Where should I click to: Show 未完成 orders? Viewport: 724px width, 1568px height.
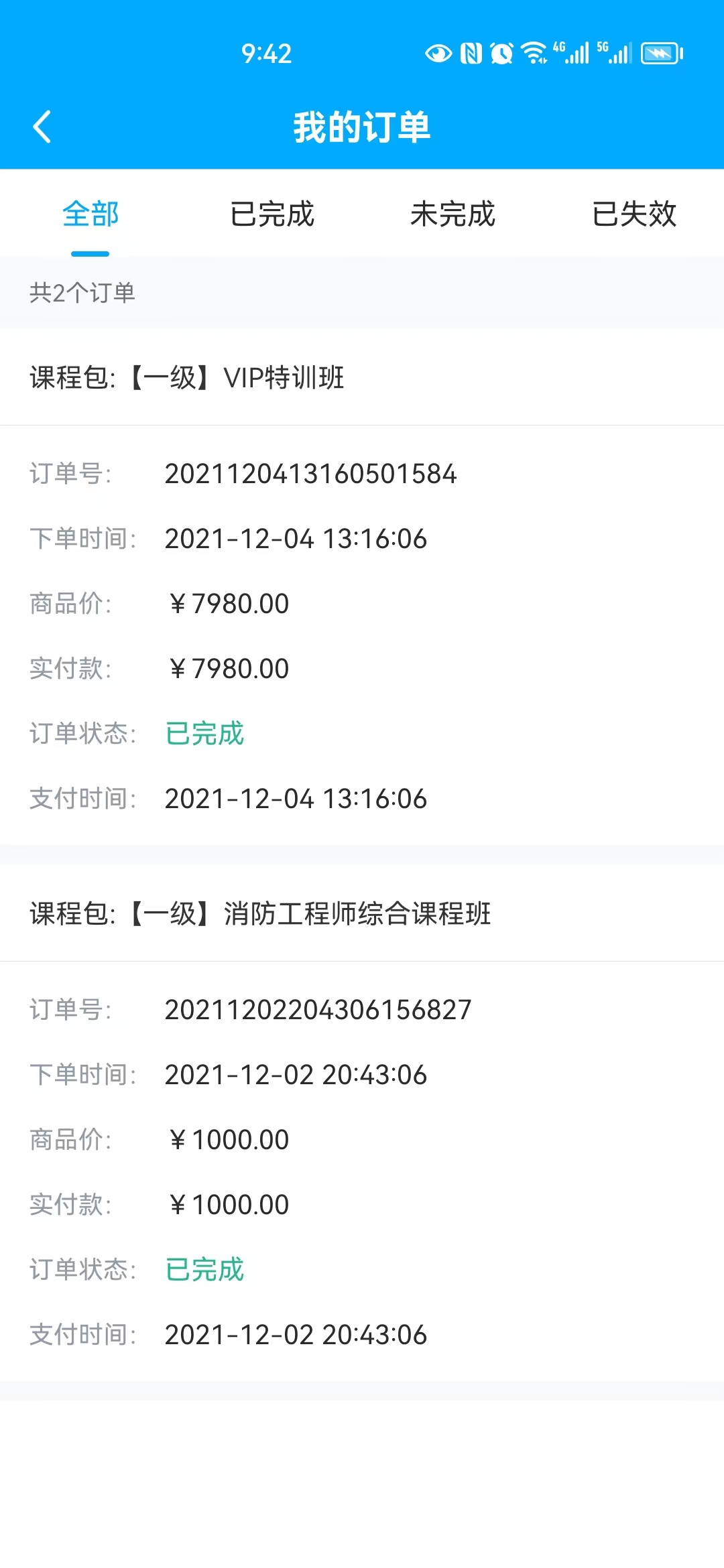(452, 214)
